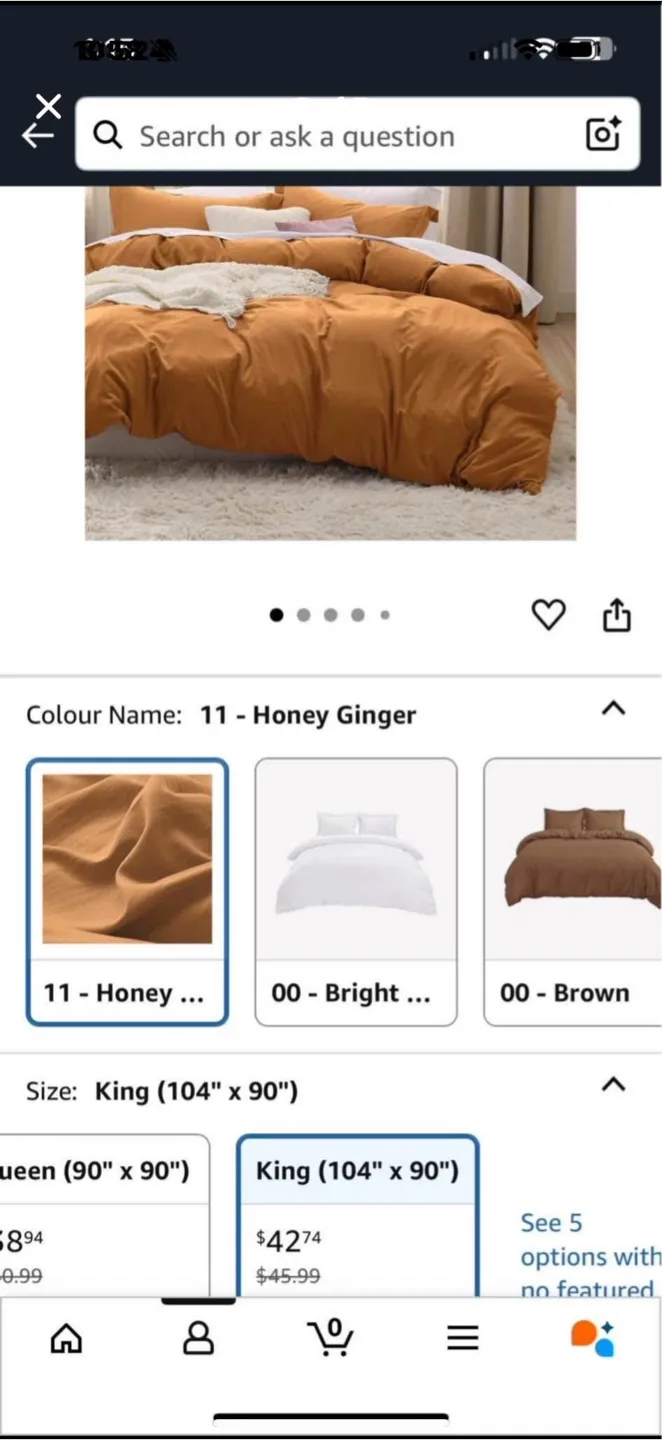
Task: Open the account profile tab
Action: click(199, 1338)
